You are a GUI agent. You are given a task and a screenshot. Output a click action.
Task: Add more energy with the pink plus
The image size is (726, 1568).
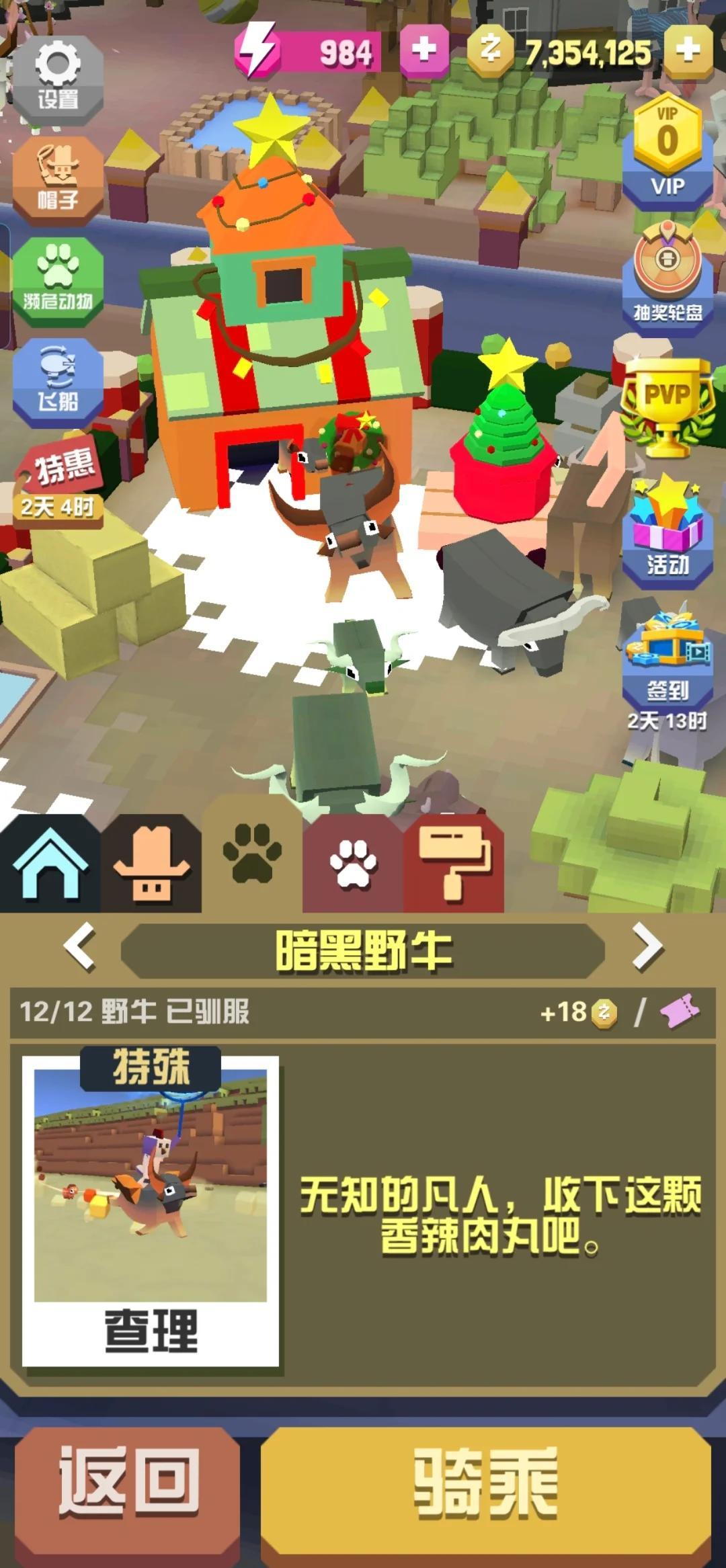pyautogui.click(x=424, y=50)
